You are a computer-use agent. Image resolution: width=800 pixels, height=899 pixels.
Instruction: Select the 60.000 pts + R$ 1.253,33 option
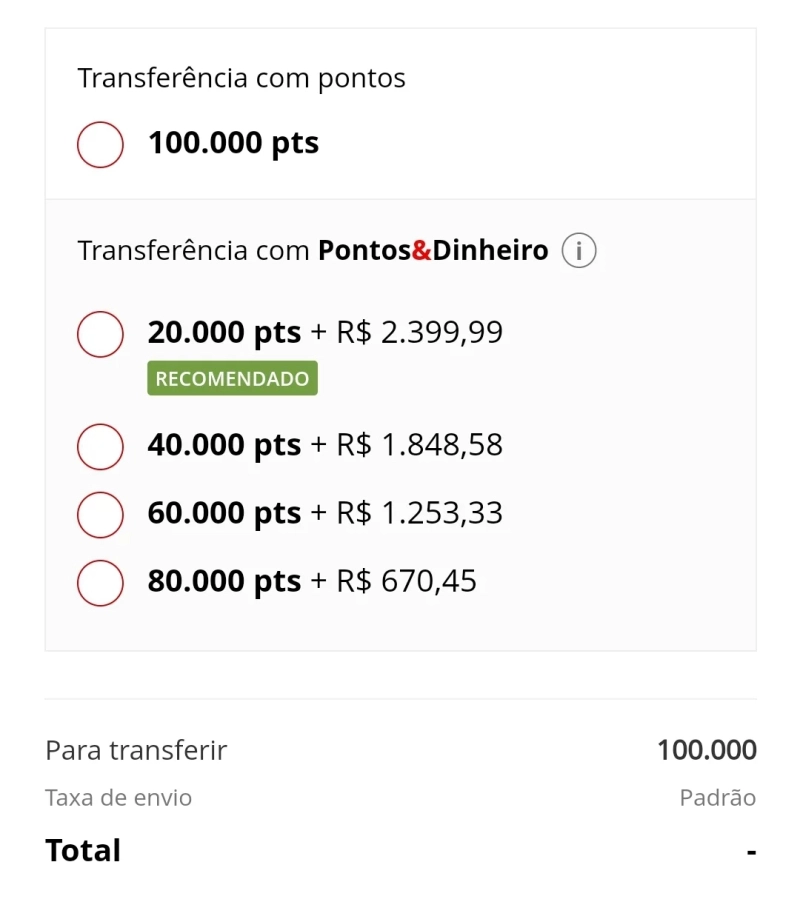click(99, 514)
